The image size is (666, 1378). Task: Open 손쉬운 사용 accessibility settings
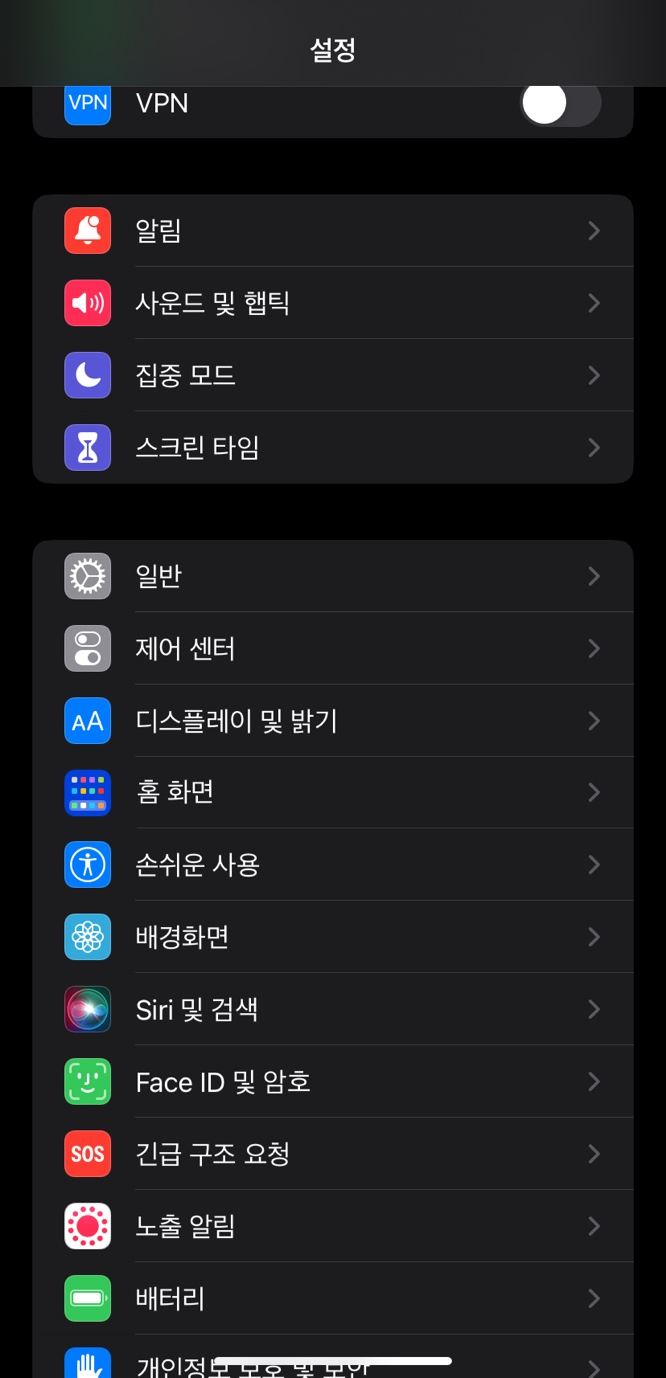coord(333,864)
